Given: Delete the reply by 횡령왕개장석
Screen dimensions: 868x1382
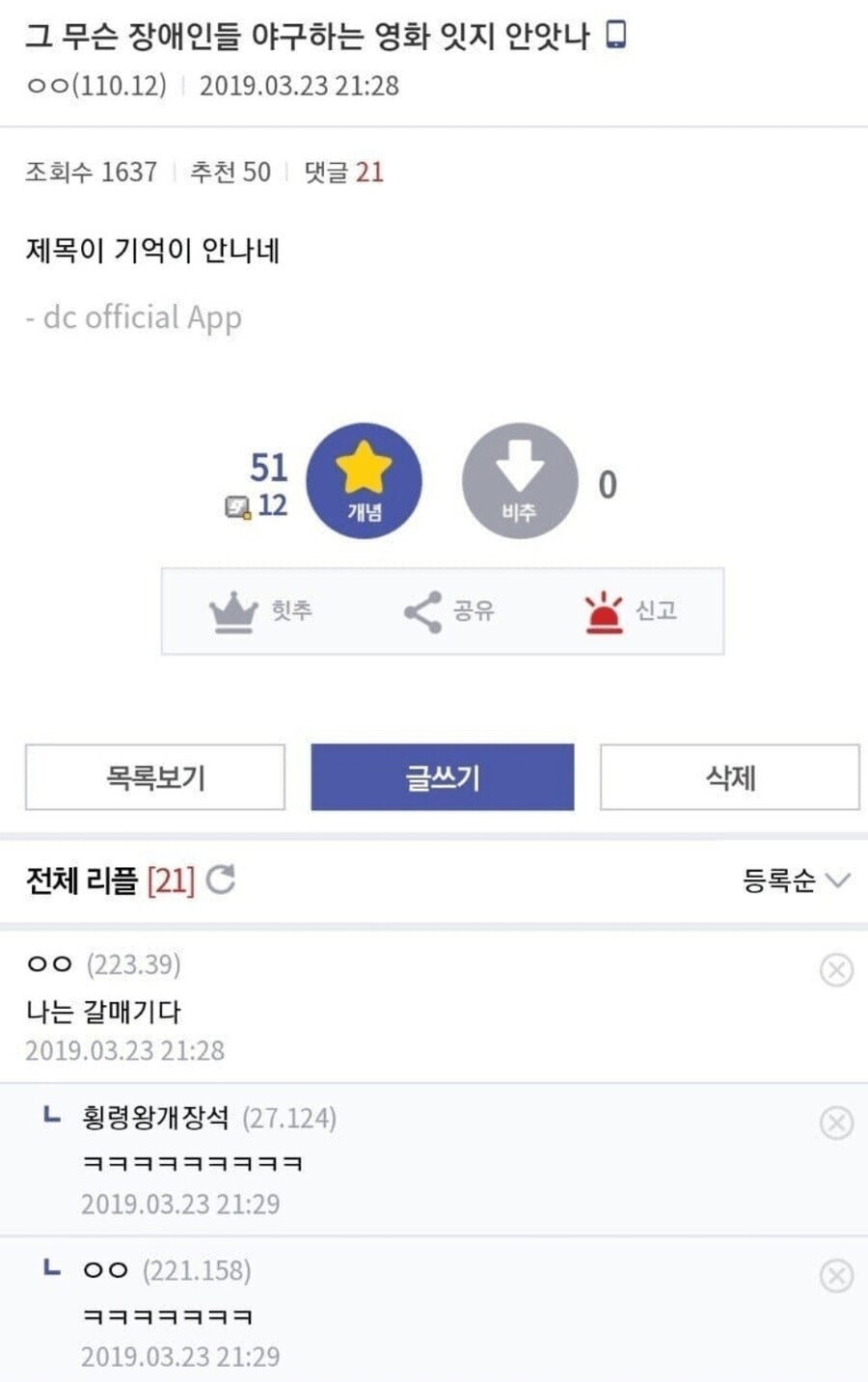Looking at the screenshot, I should tap(836, 1123).
